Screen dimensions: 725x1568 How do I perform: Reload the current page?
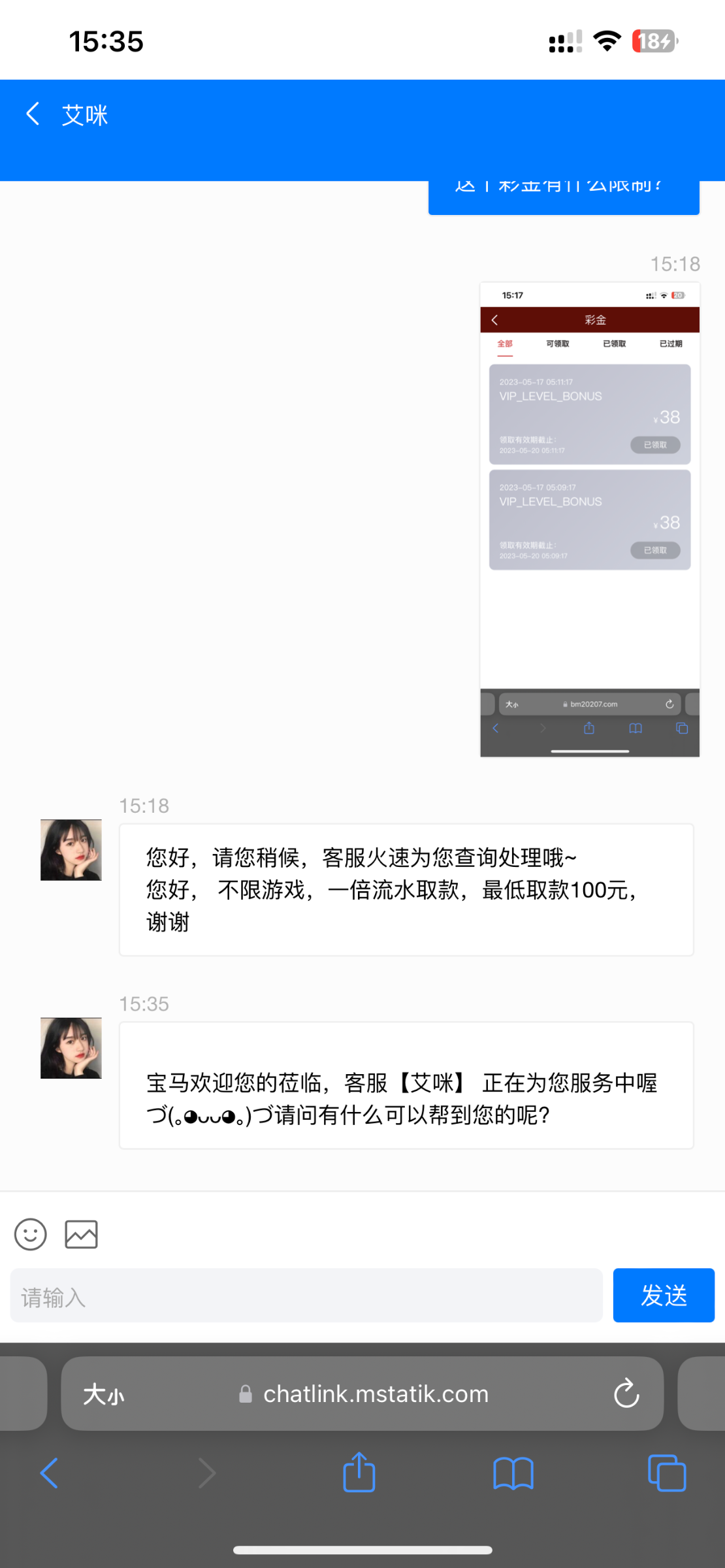point(626,1394)
